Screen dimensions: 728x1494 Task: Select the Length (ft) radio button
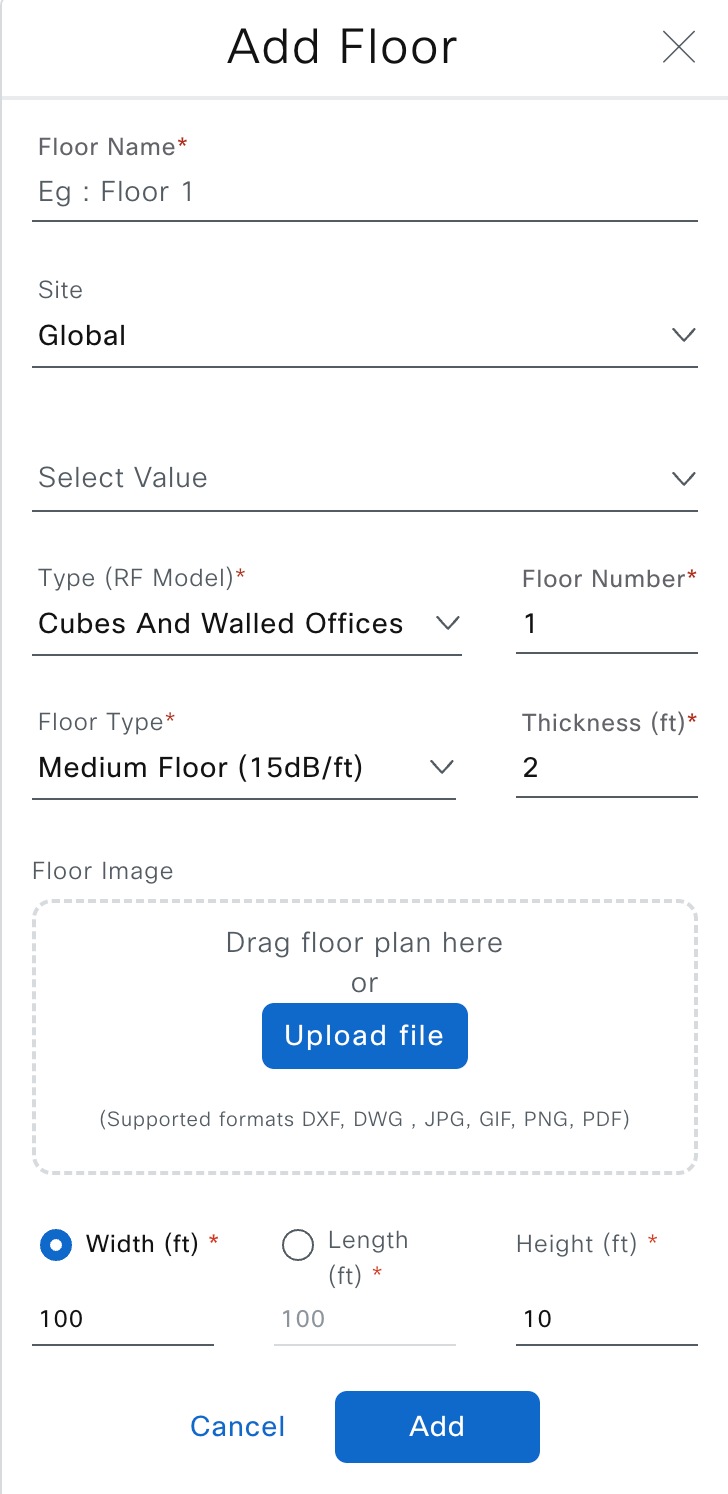297,1245
